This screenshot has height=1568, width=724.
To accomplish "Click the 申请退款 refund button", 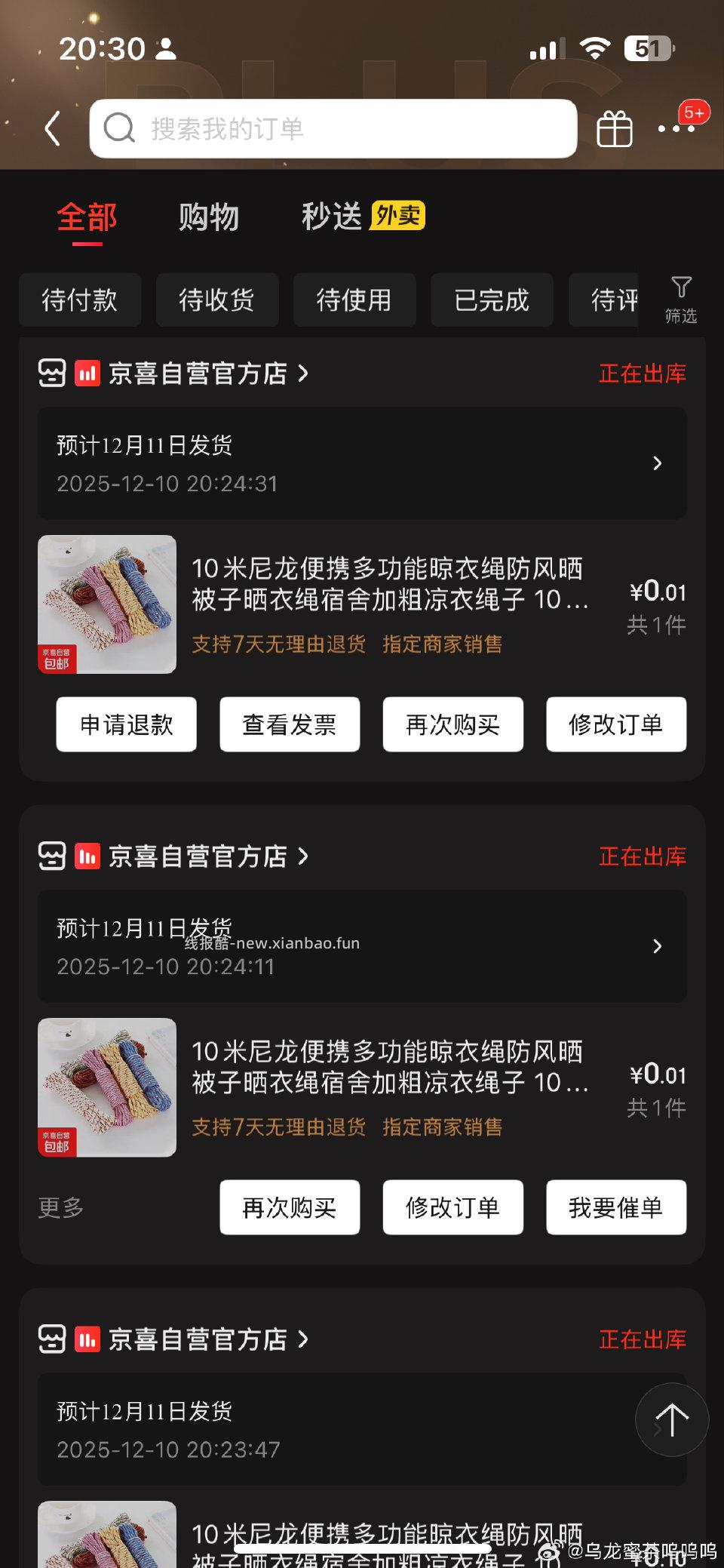I will (x=126, y=724).
